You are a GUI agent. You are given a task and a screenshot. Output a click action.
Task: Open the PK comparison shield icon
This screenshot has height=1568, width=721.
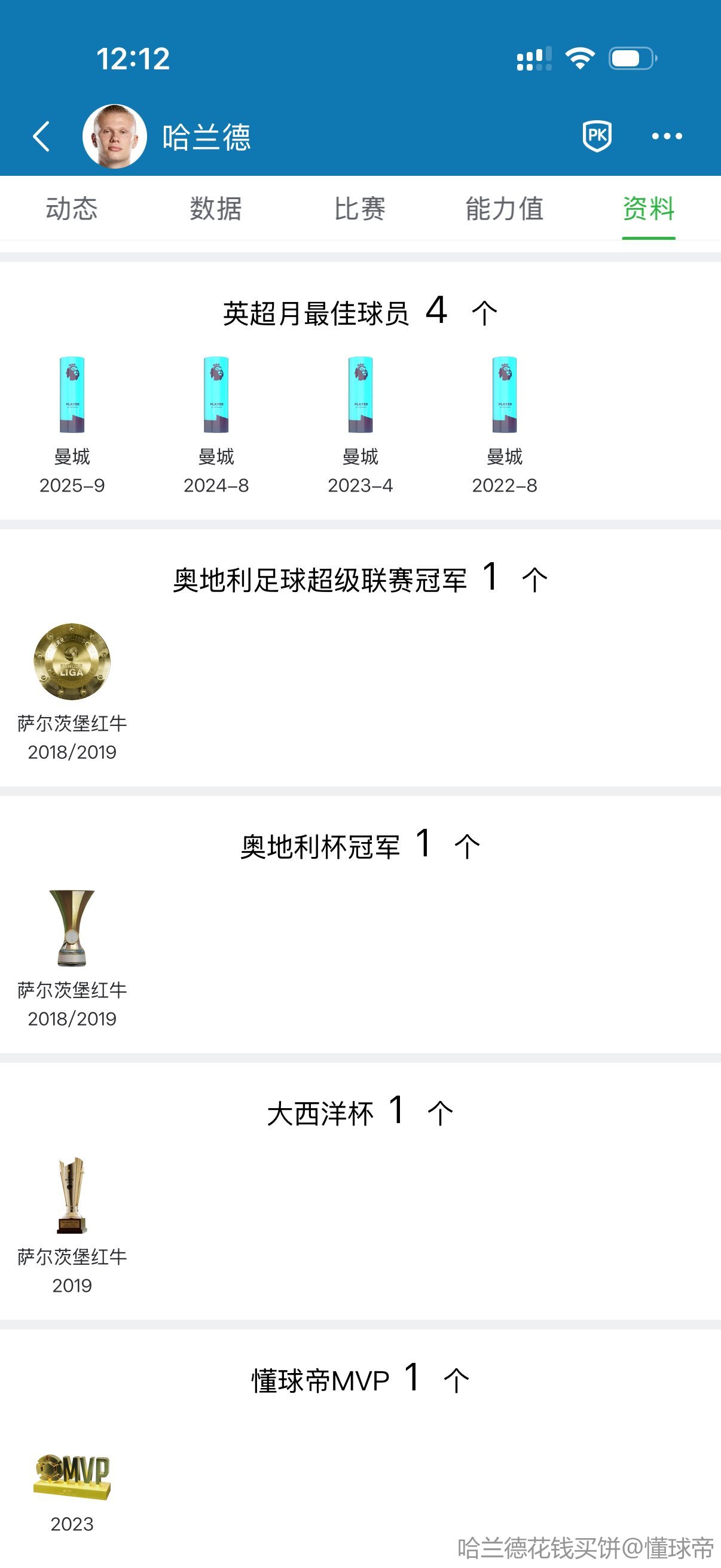(597, 135)
